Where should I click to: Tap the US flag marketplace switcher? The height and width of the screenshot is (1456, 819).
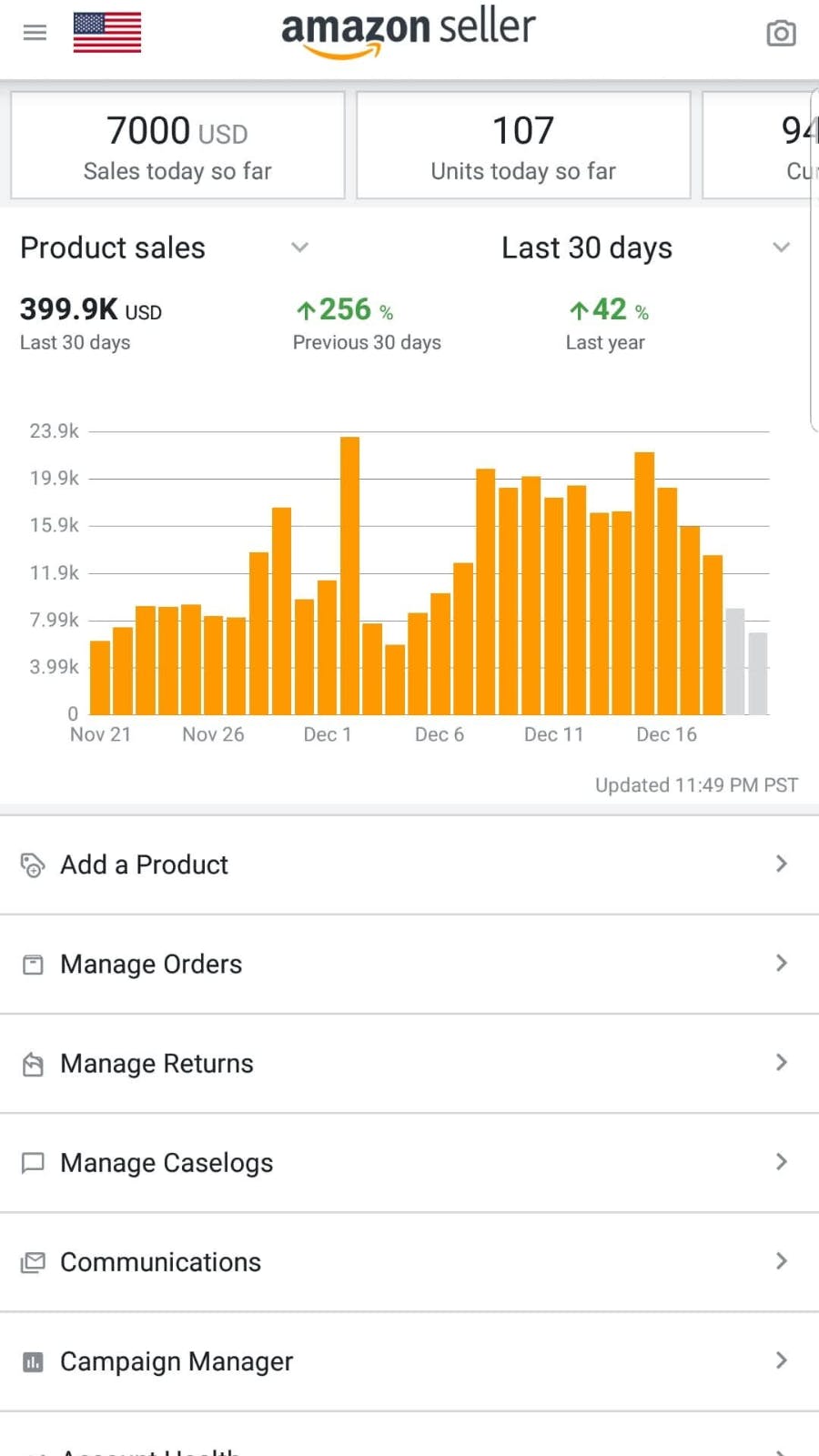[107, 34]
